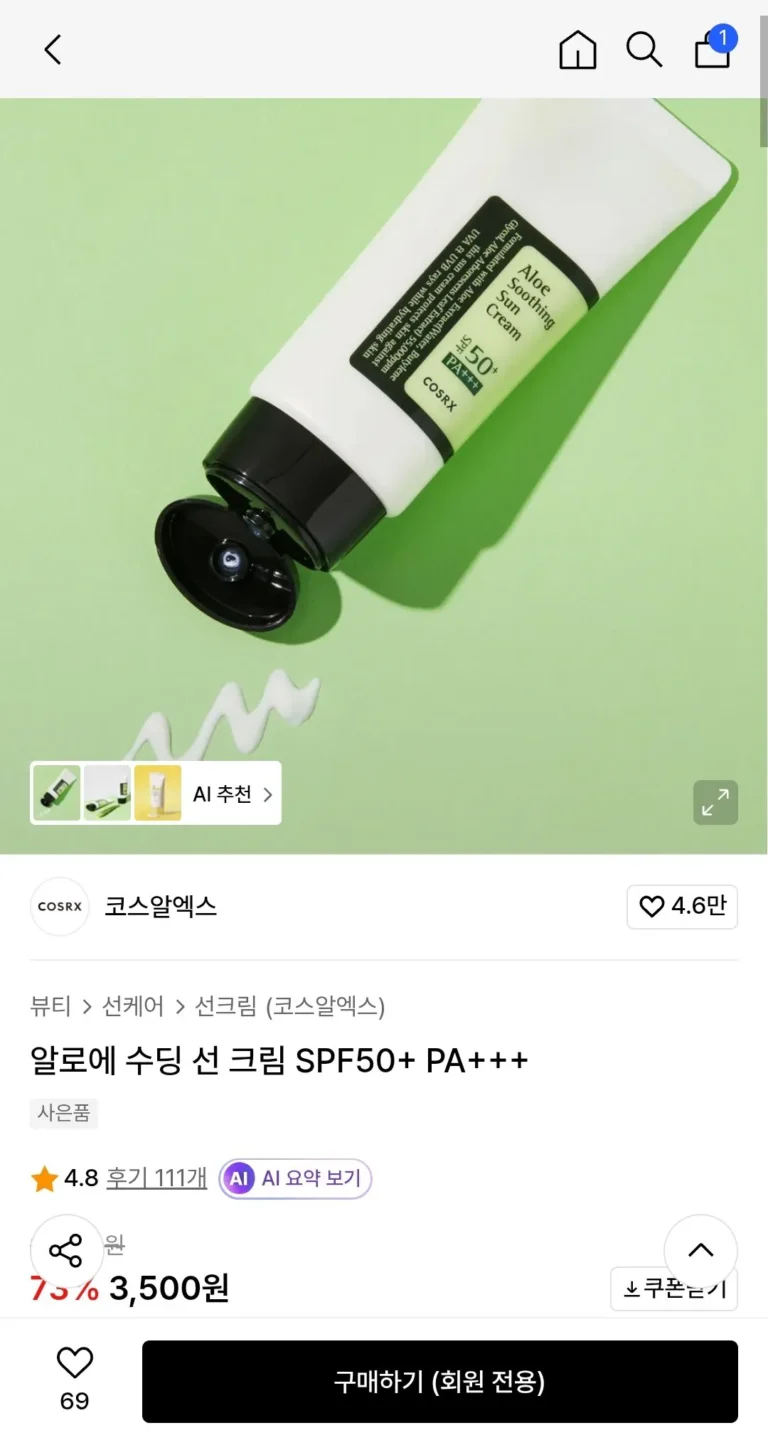Add this product to wishlist with heart
This screenshot has height=1445, width=768.
tap(74, 1363)
